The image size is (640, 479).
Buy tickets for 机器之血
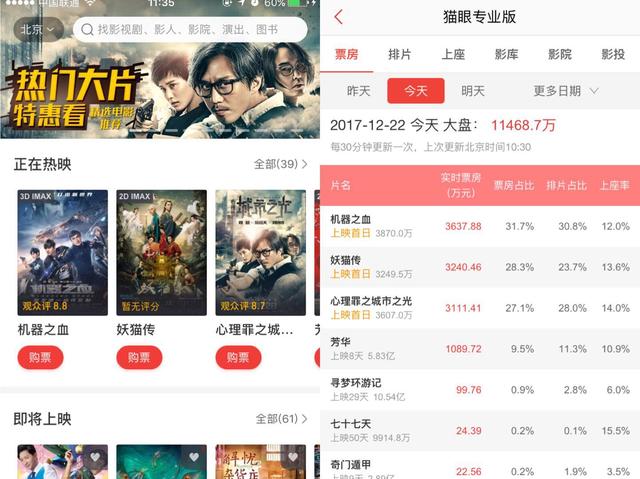tap(41, 357)
